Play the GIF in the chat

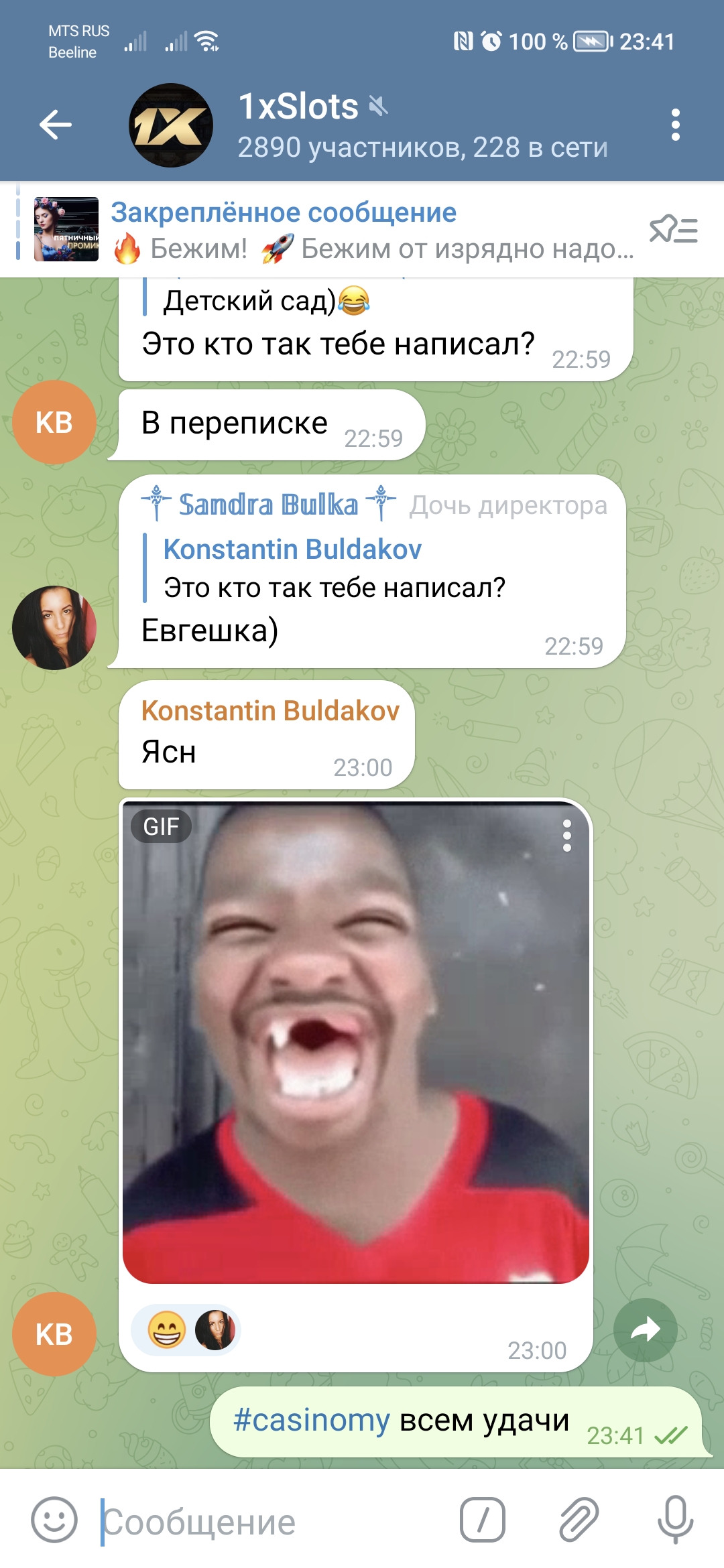click(355, 1042)
